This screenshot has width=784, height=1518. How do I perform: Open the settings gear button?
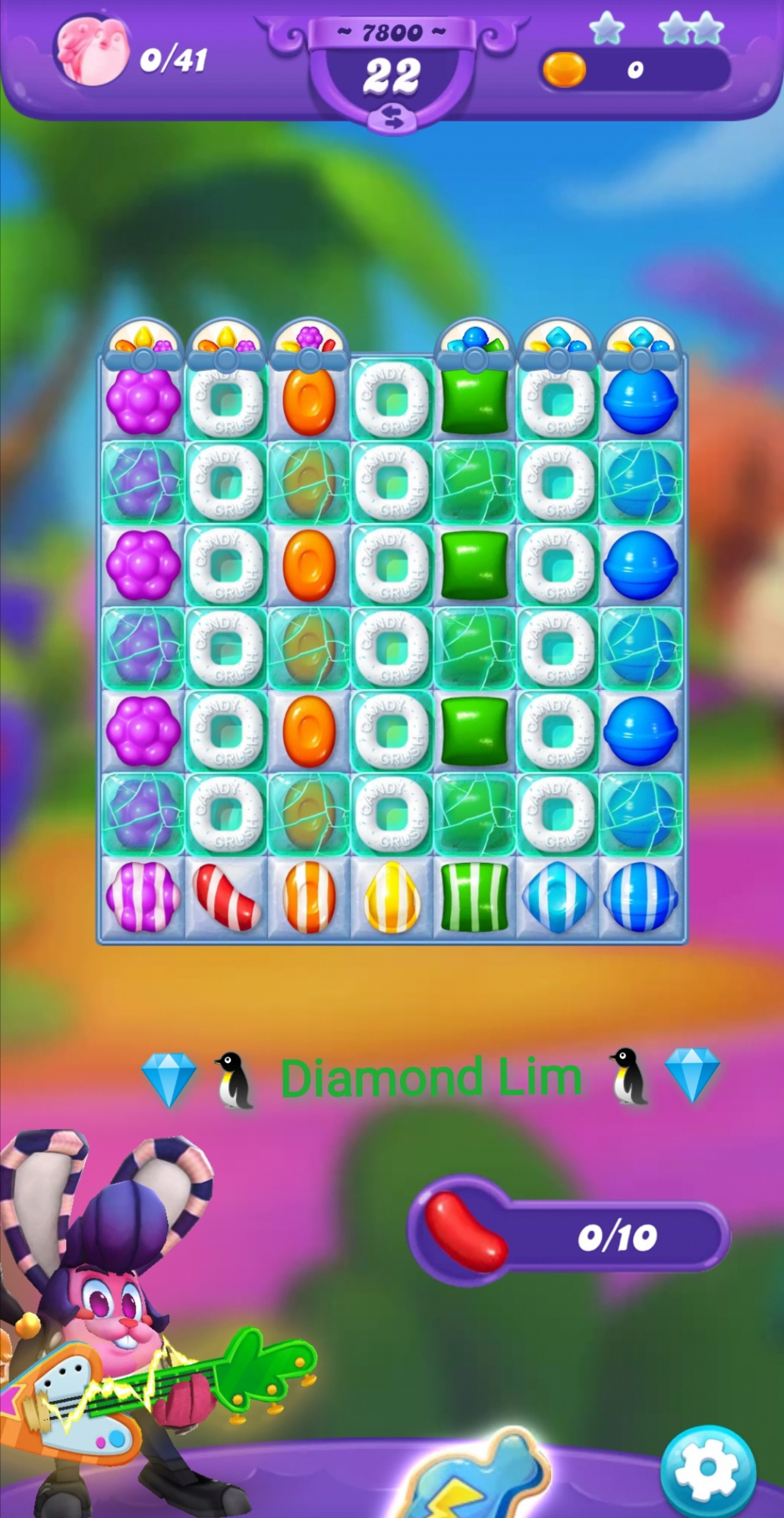(707, 1471)
